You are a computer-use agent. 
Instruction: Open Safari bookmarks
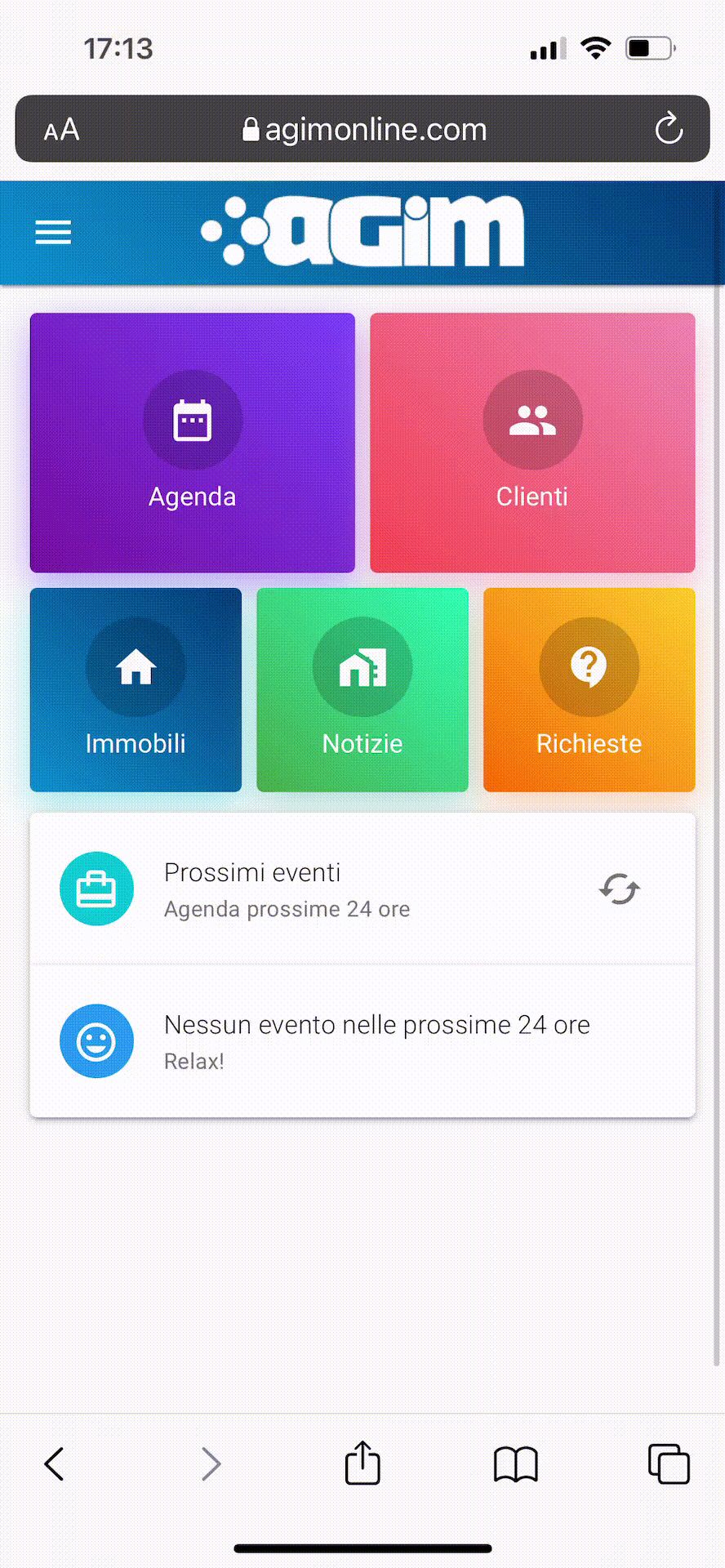[x=516, y=1463]
